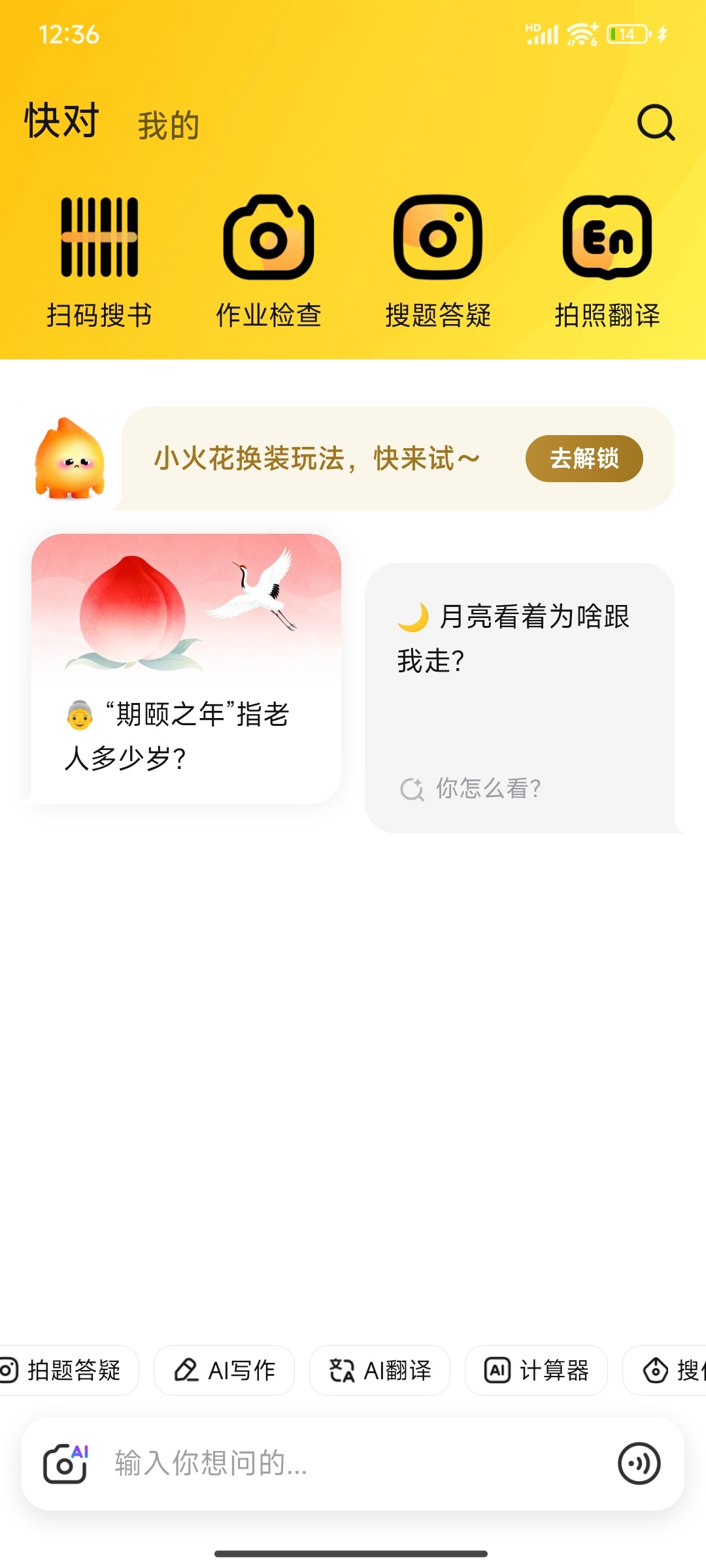Focus the 输入你想问的 text field
706x1568 pixels.
click(x=353, y=1463)
